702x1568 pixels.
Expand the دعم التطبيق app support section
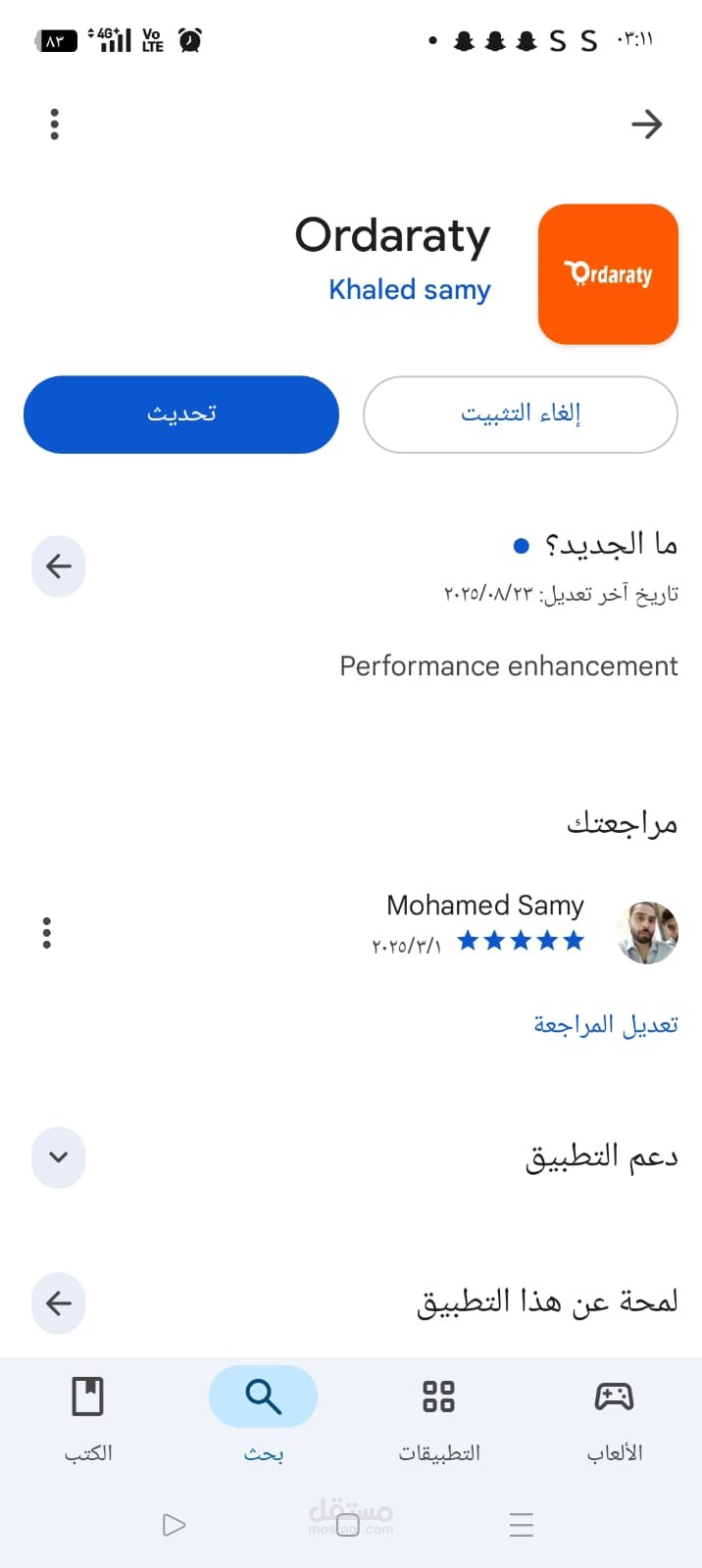pos(59,1157)
